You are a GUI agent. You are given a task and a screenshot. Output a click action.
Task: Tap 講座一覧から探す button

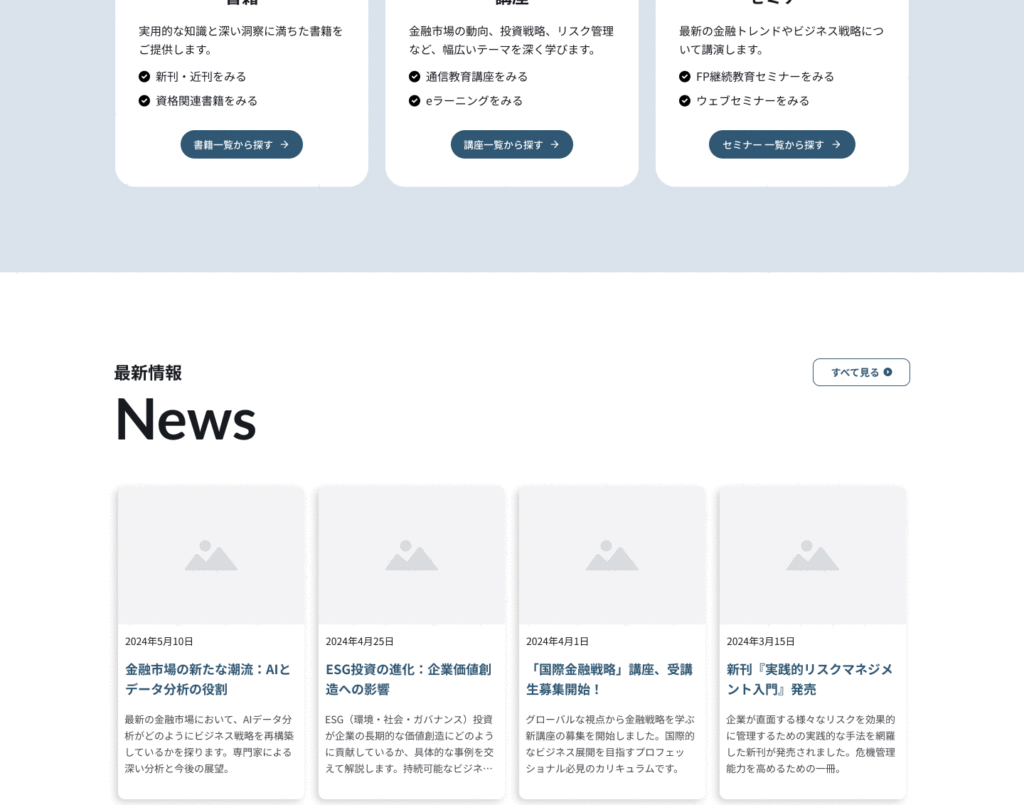pos(511,144)
